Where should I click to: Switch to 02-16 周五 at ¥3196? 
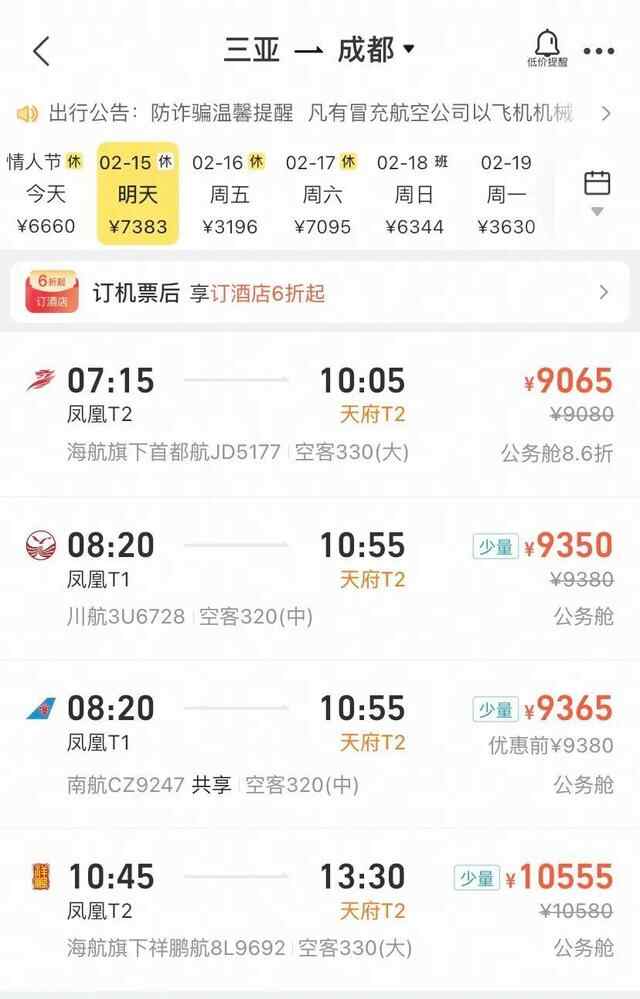[x=229, y=194]
